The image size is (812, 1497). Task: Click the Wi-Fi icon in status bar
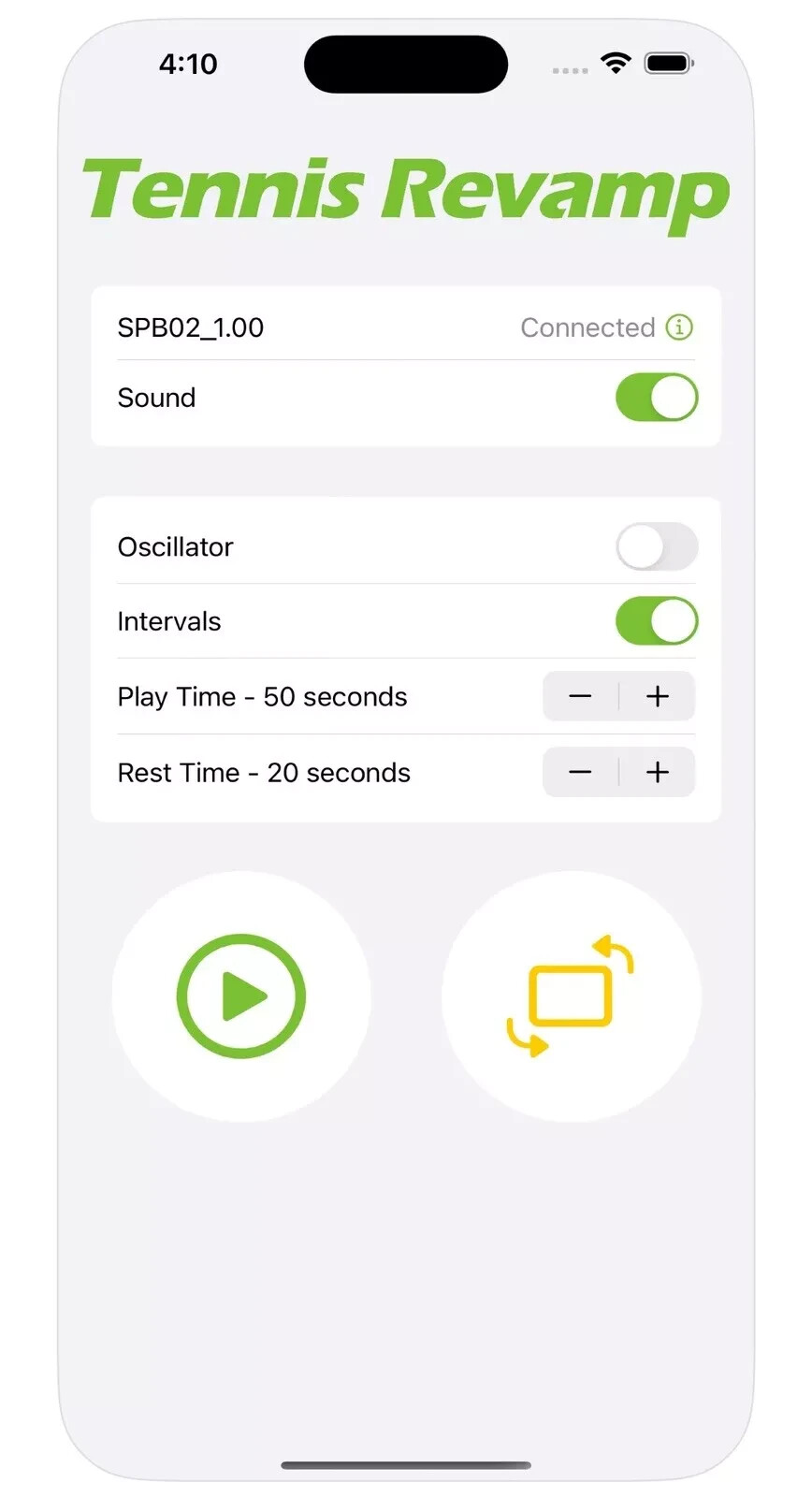614,62
